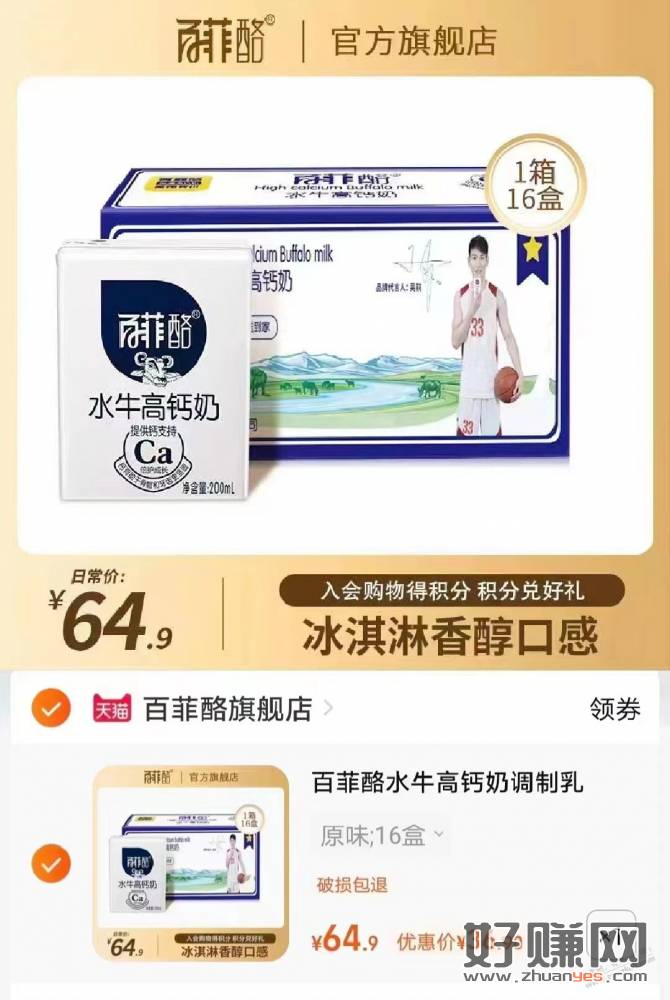Image resolution: width=670 pixels, height=1000 pixels.
Task: Toggle the 百菲酪旗舰店 shop checkbox
Action: tap(51, 709)
